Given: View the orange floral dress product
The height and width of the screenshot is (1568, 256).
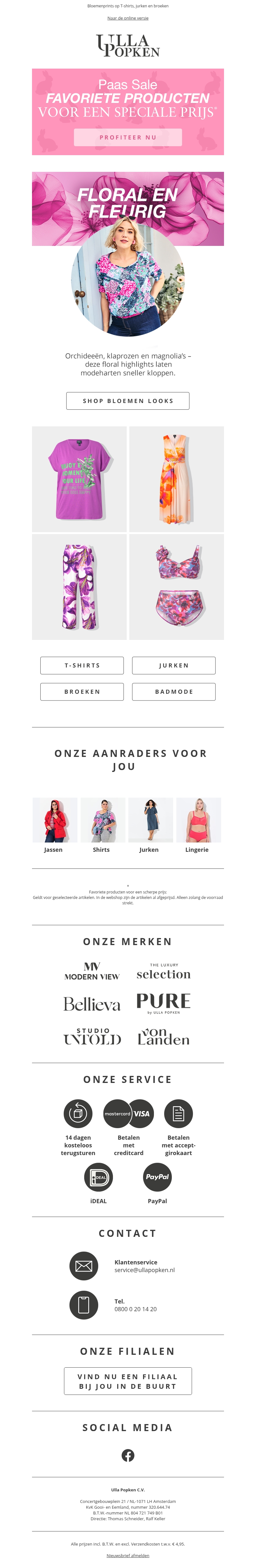Looking at the screenshot, I should (x=176, y=479).
